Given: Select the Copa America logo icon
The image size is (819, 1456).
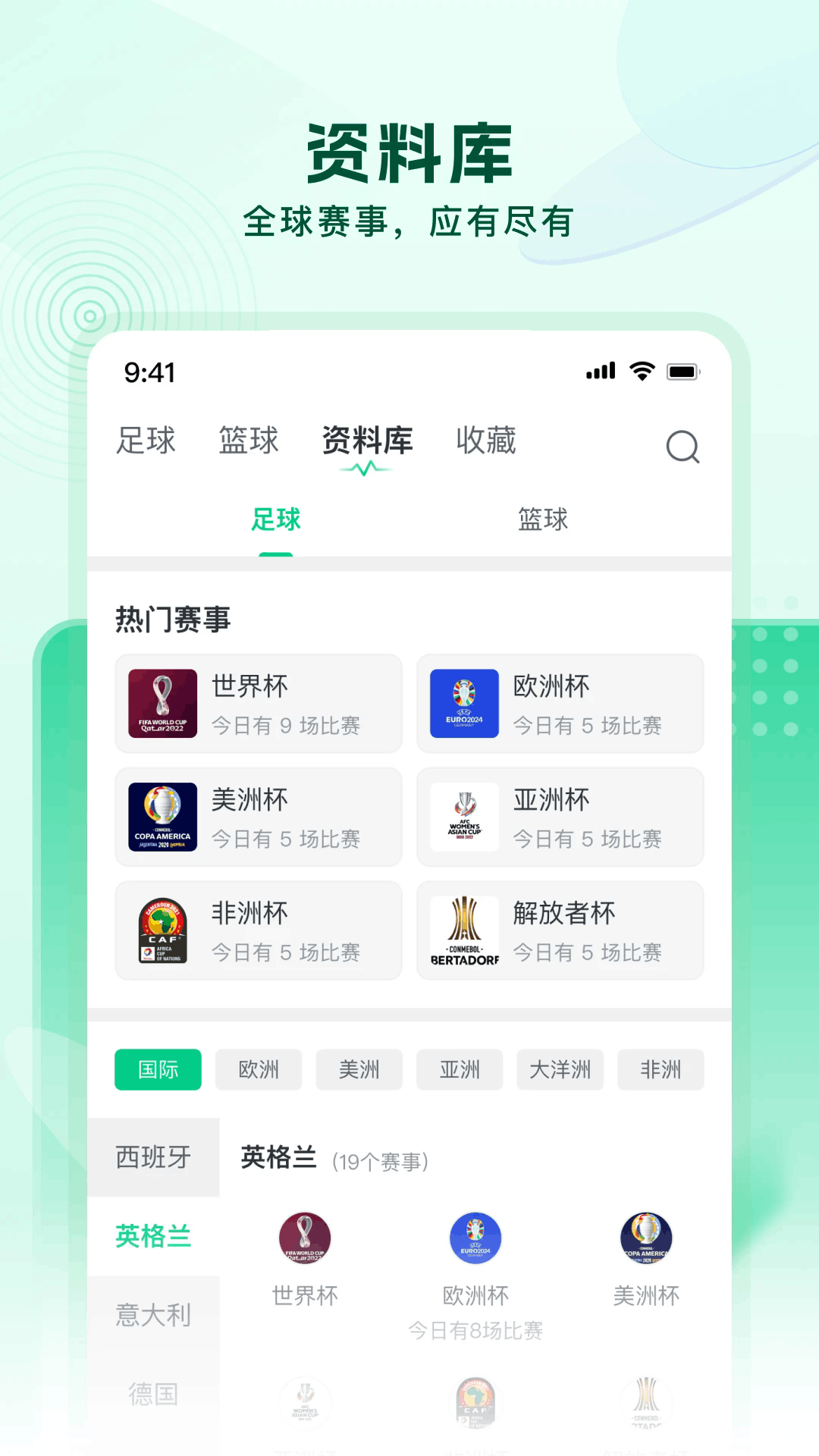Looking at the screenshot, I should tap(162, 817).
